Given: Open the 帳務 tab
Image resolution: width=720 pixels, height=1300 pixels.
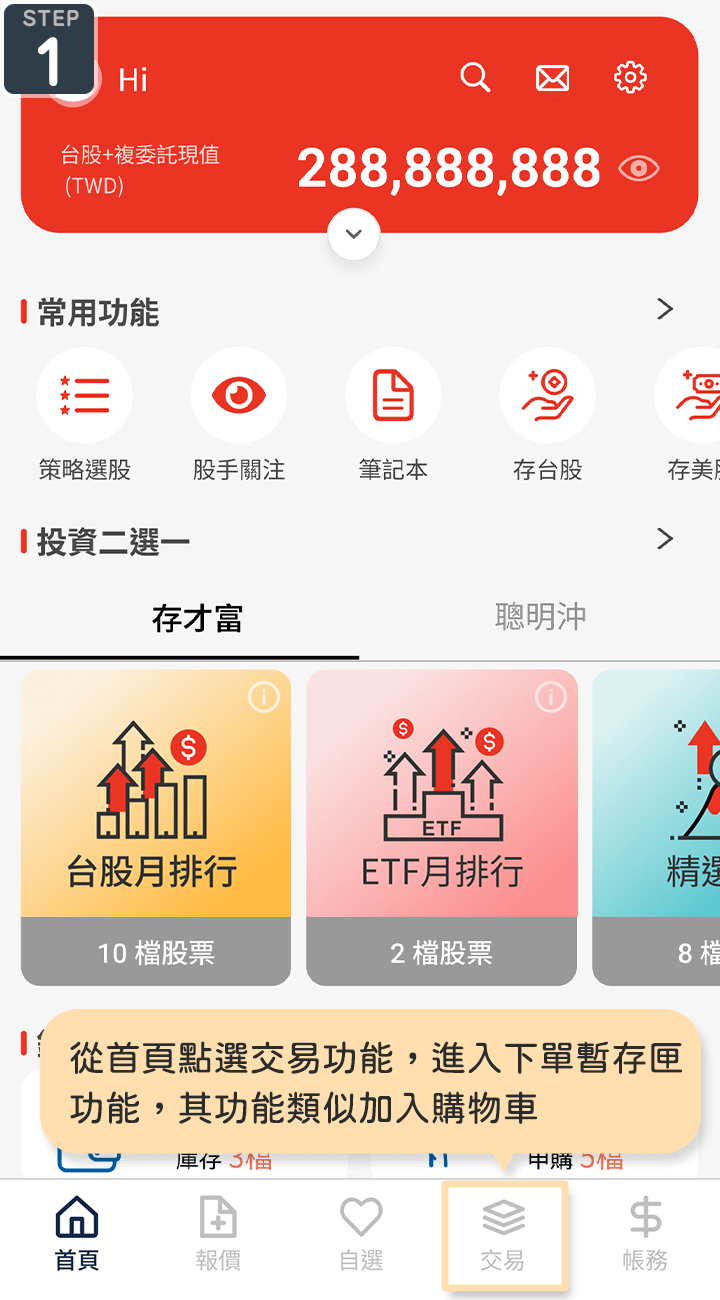Looking at the screenshot, I should [x=645, y=1237].
